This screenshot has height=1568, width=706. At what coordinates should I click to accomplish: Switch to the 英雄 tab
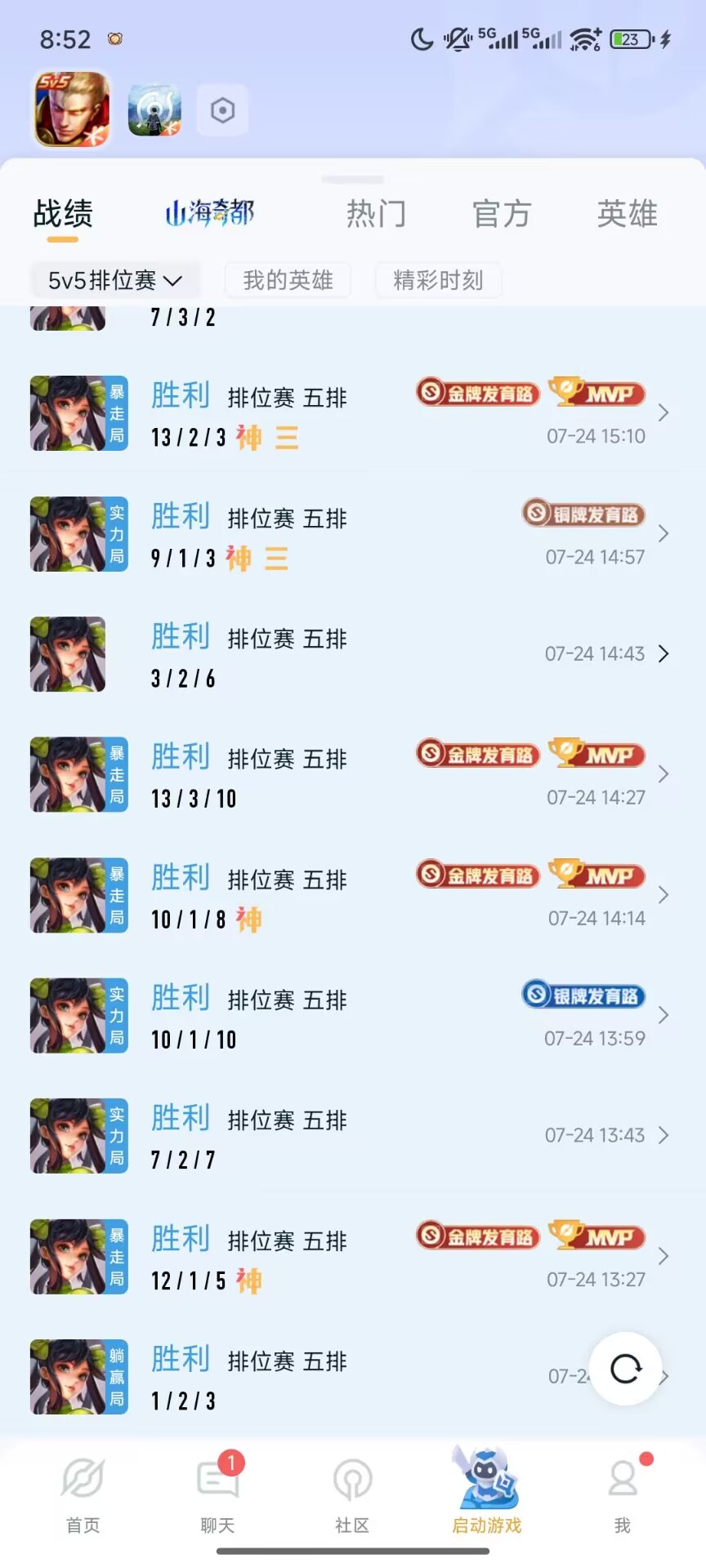coord(627,214)
